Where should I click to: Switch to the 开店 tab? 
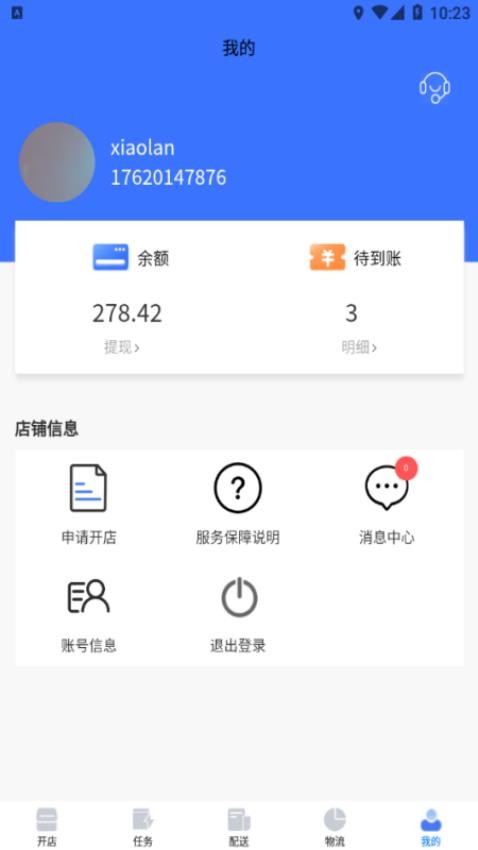point(47,827)
